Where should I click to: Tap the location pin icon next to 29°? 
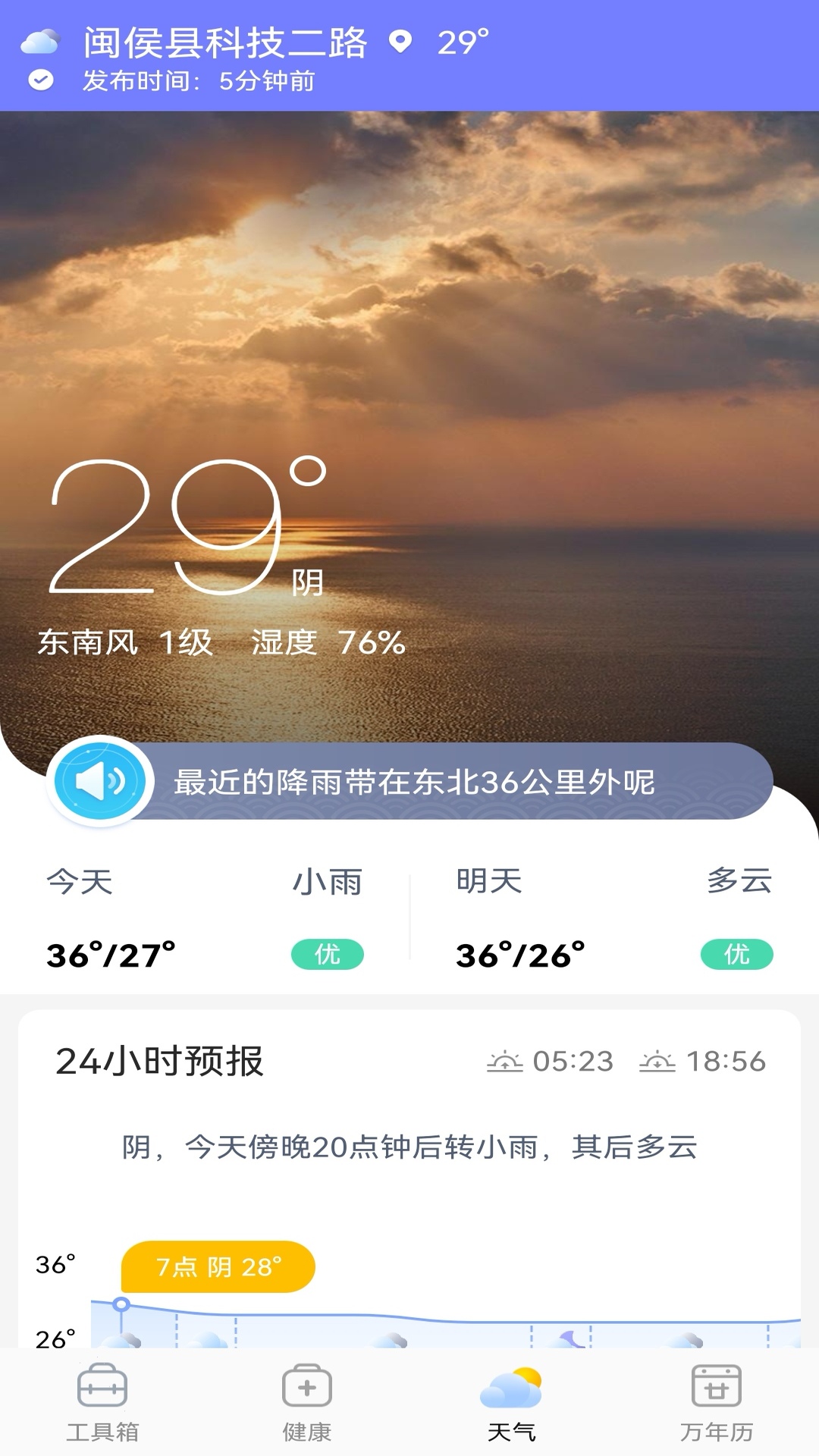pyautogui.click(x=400, y=43)
